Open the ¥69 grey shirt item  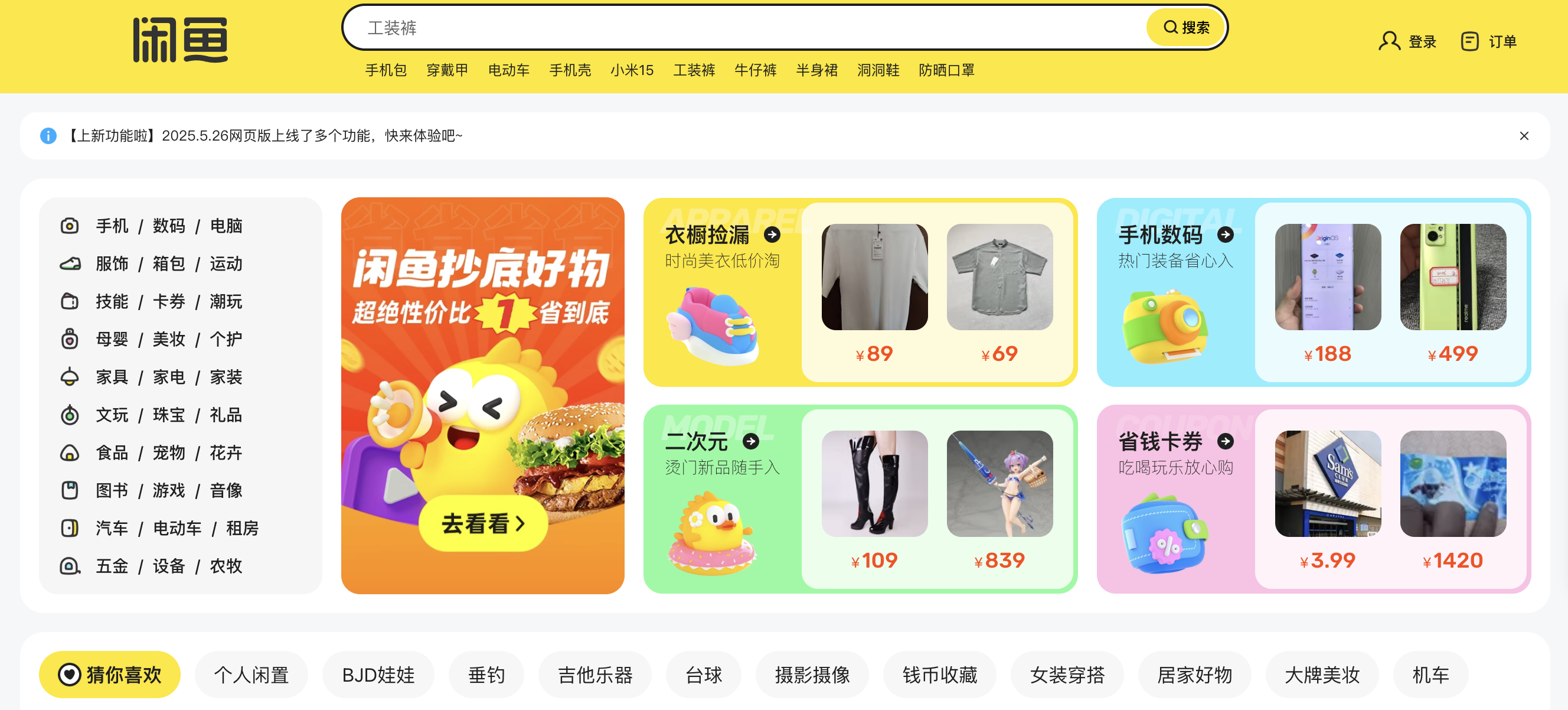[999, 278]
